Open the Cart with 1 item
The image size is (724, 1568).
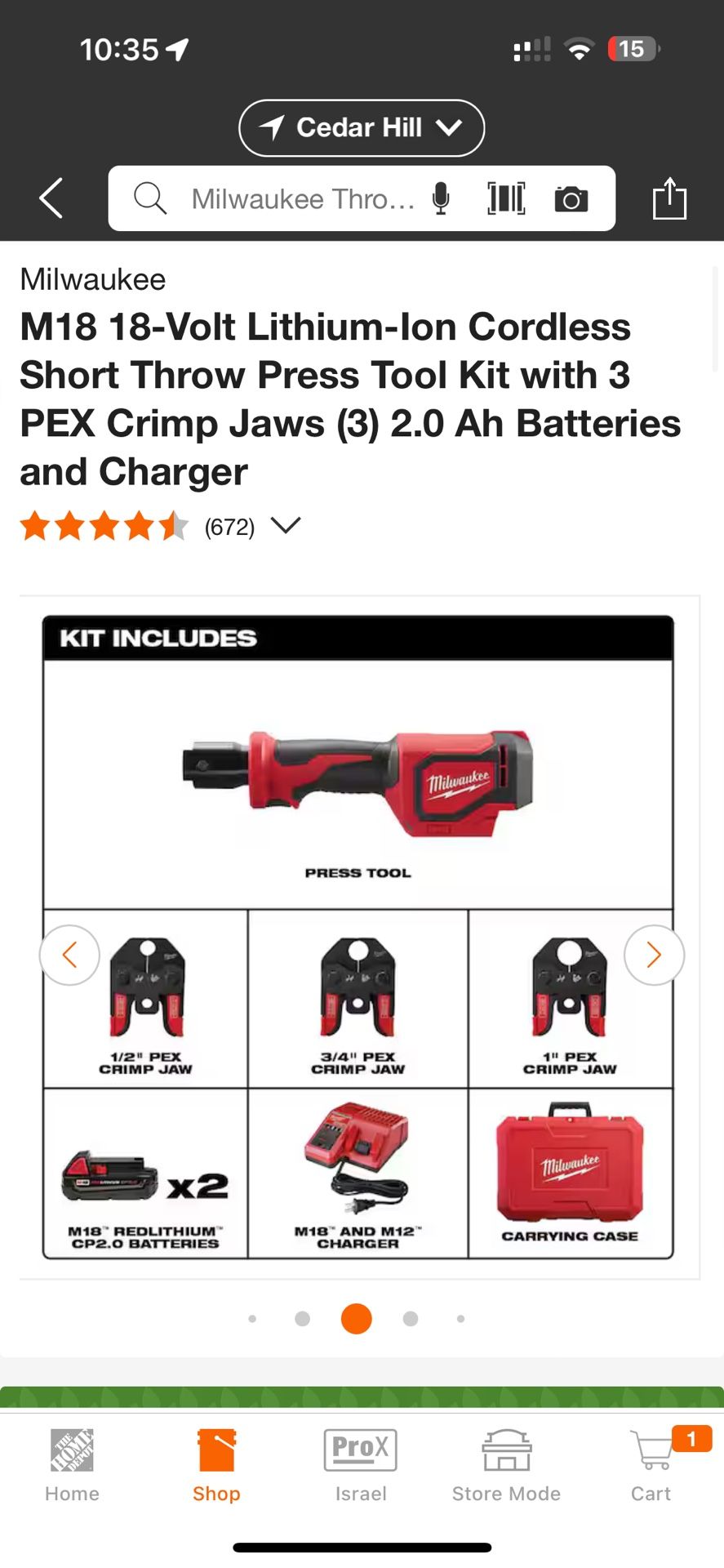[x=652, y=1466]
